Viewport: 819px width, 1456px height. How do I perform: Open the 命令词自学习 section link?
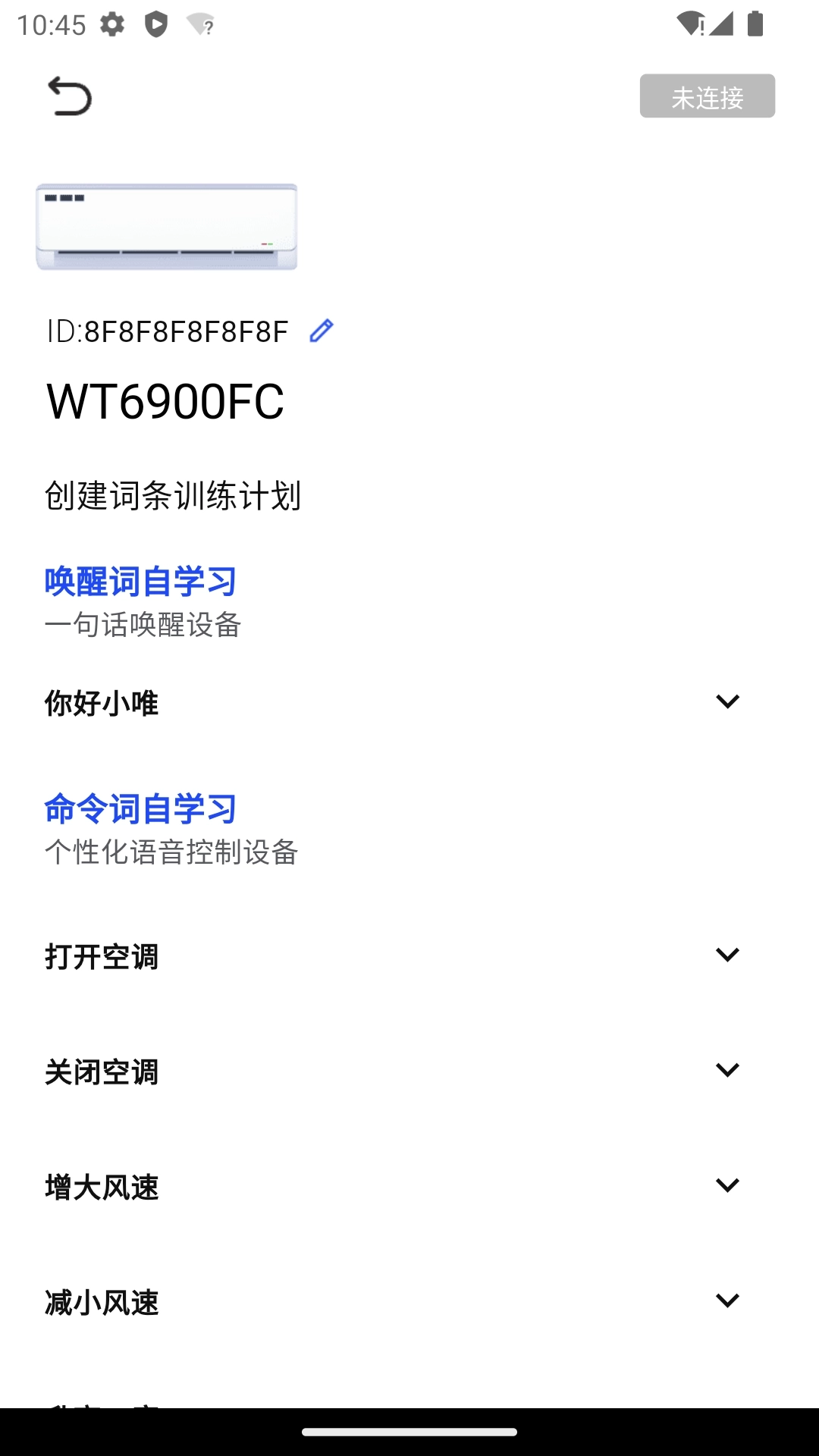(x=140, y=807)
